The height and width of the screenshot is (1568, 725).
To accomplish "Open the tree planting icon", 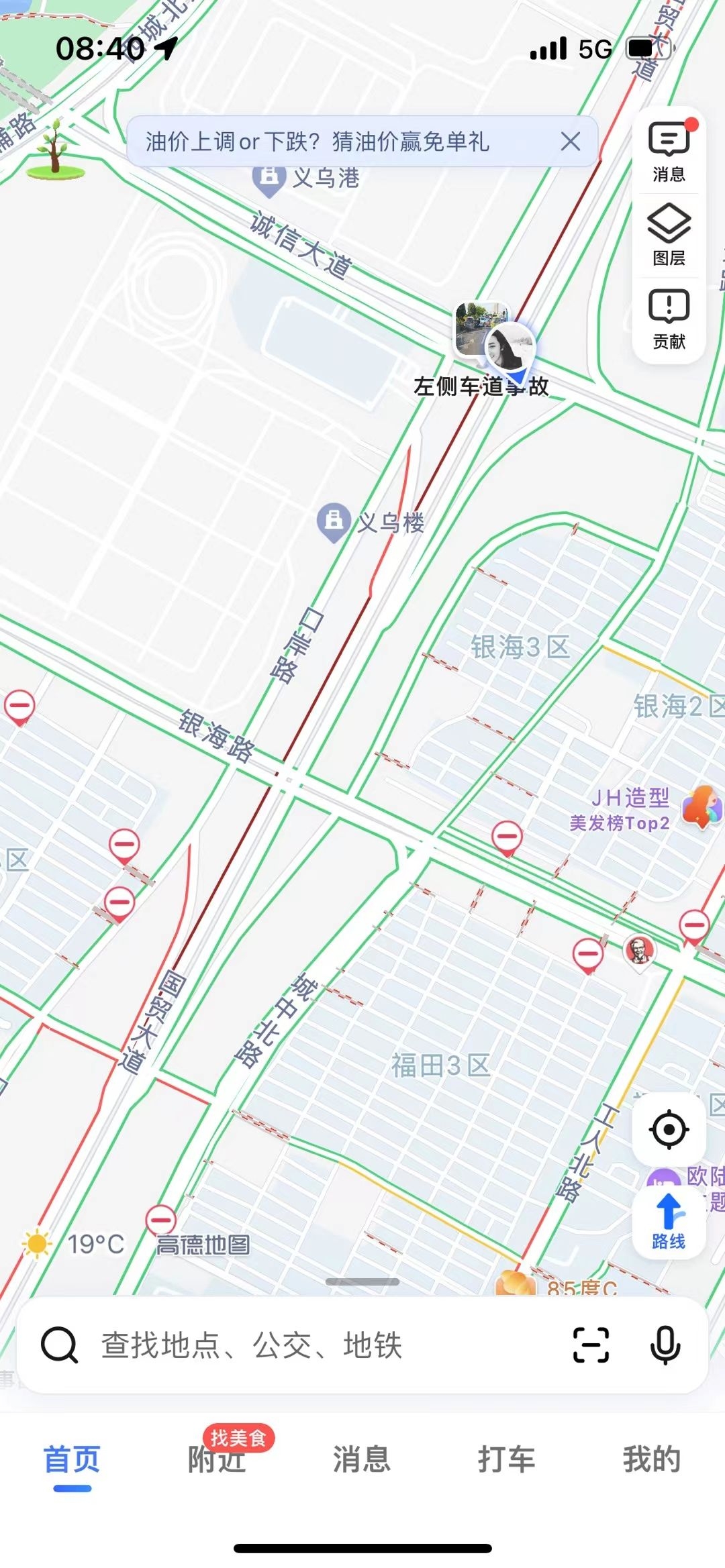I will (x=55, y=152).
